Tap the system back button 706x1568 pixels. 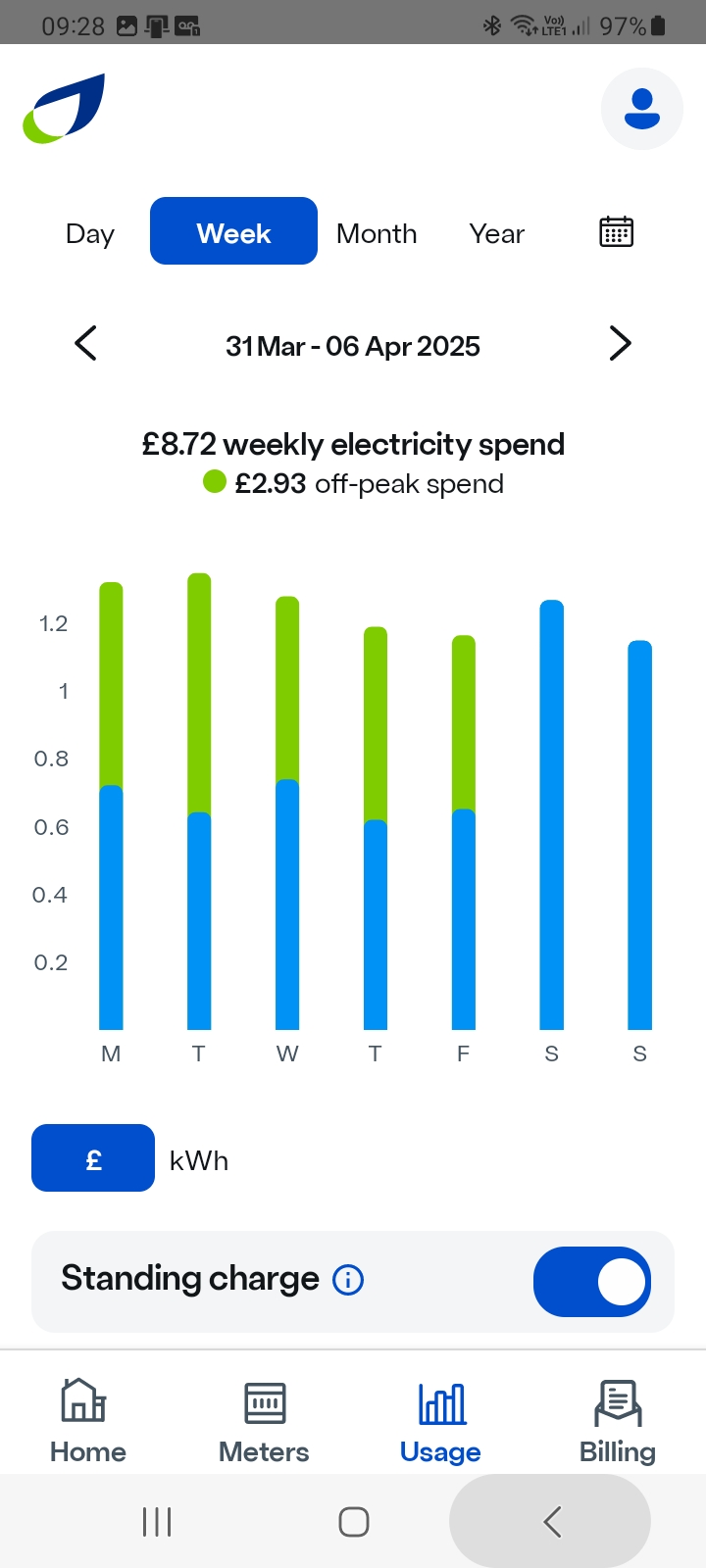pyautogui.click(x=551, y=1522)
